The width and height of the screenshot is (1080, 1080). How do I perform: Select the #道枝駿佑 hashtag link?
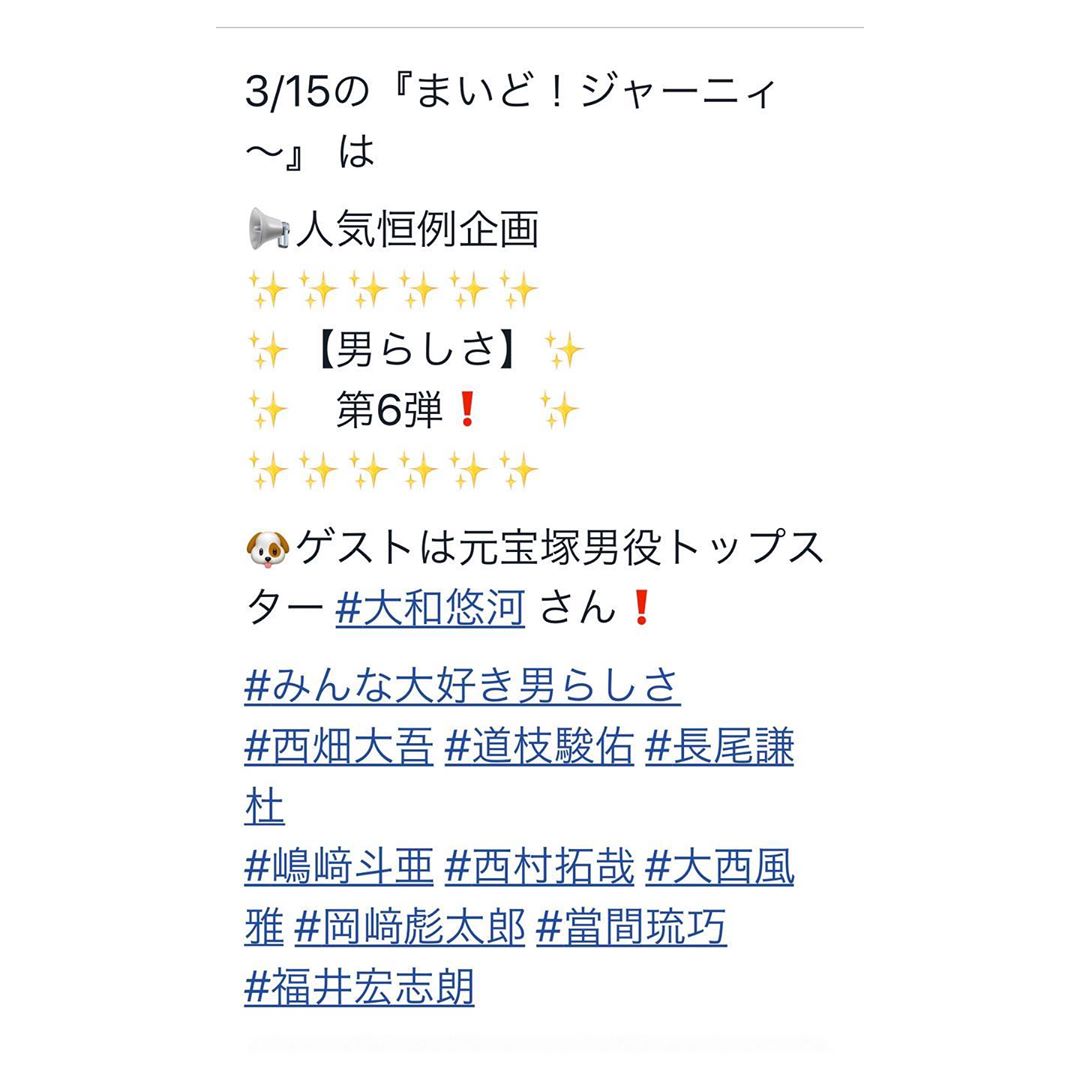coord(539,748)
